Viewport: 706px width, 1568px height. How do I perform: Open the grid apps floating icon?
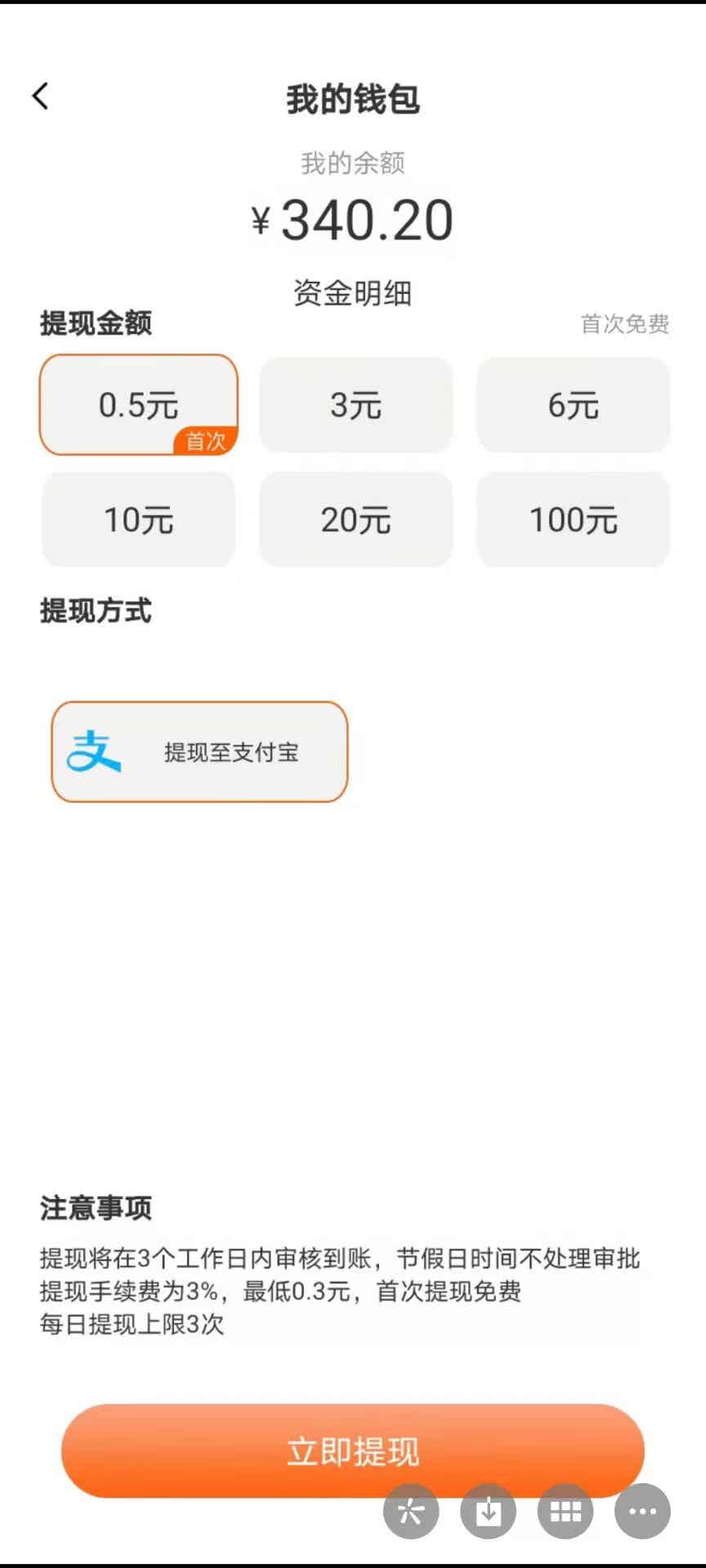[x=565, y=1512]
